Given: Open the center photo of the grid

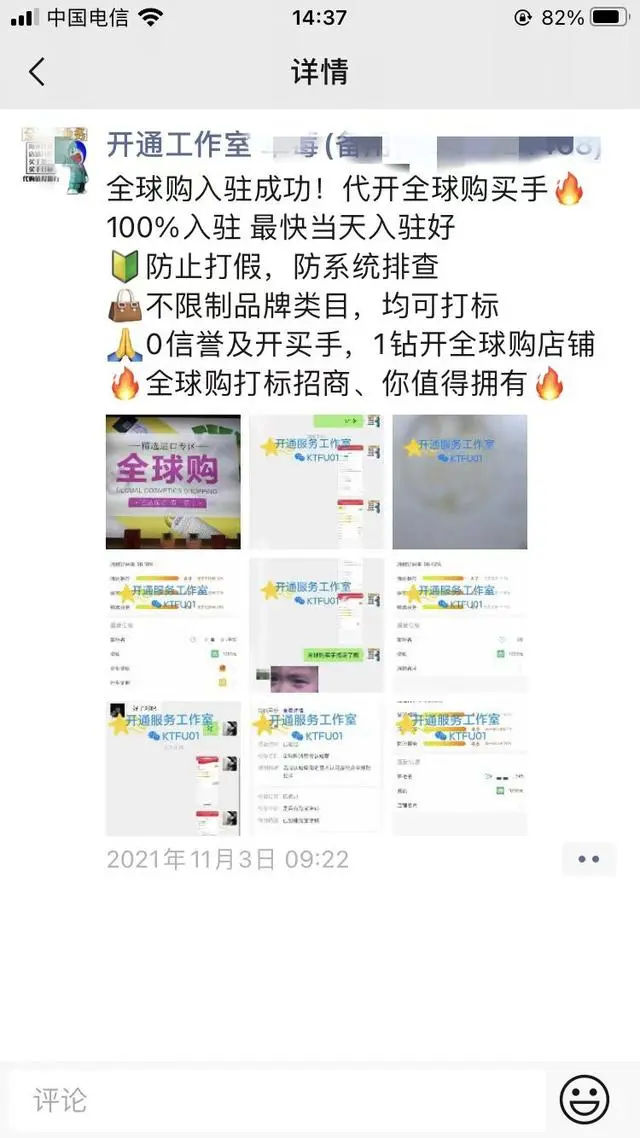Looking at the screenshot, I should point(316,625).
